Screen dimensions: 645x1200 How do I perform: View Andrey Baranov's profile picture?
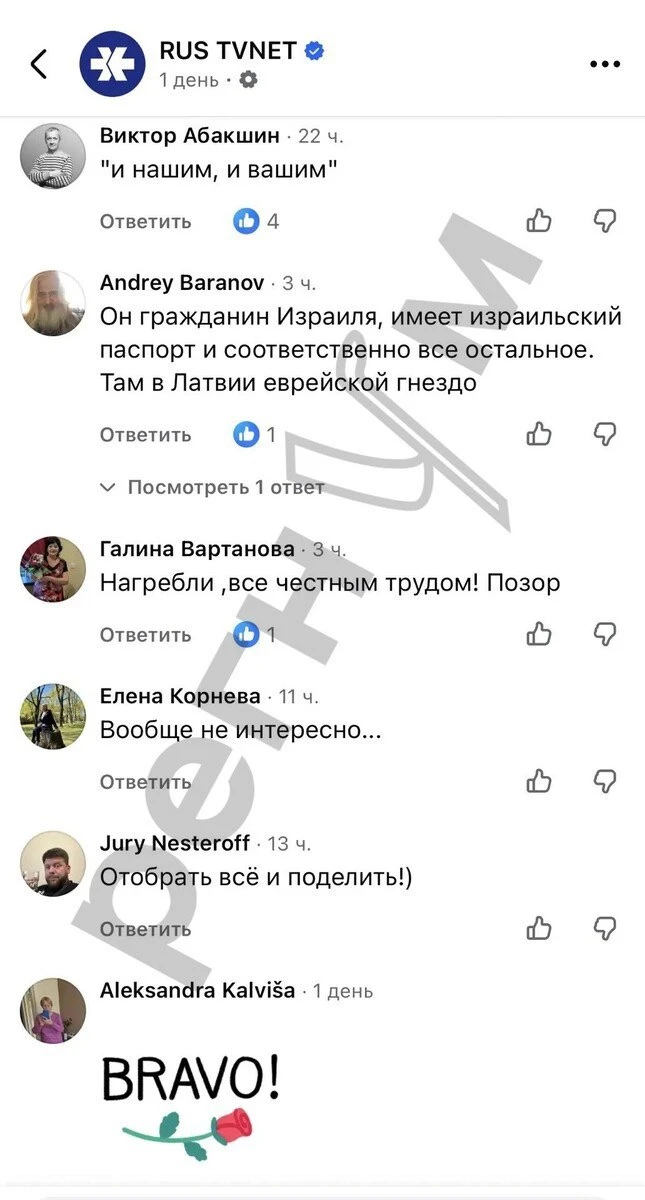click(52, 303)
